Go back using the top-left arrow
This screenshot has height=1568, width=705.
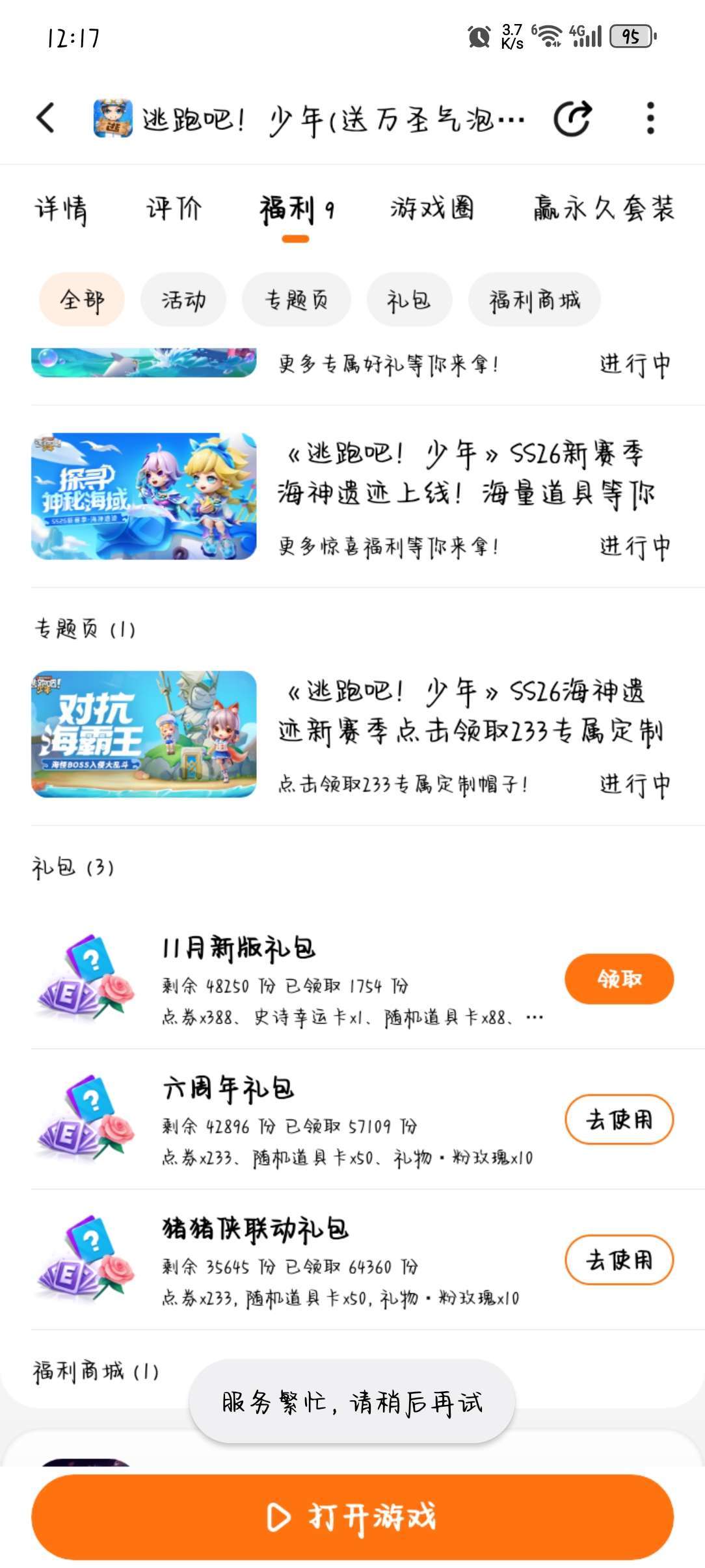(x=46, y=118)
